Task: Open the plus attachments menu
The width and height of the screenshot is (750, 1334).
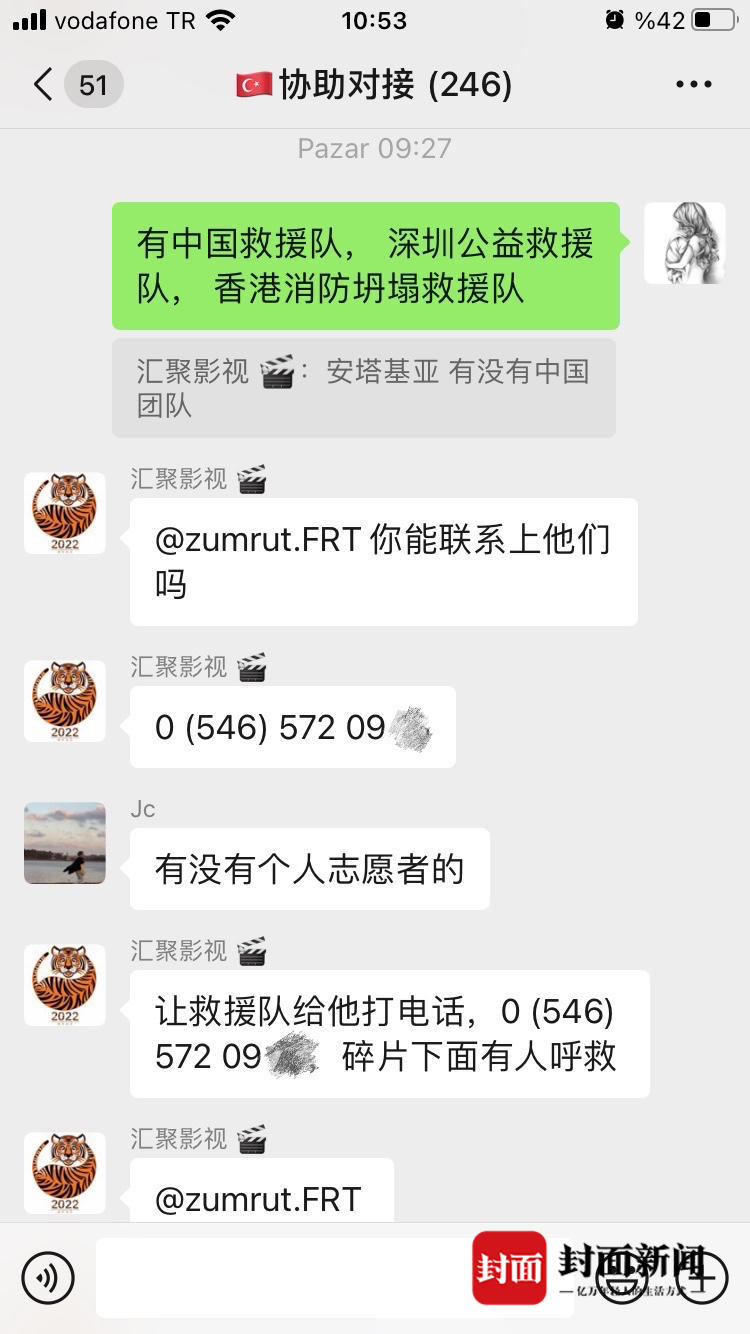Action: pyautogui.click(x=701, y=1277)
